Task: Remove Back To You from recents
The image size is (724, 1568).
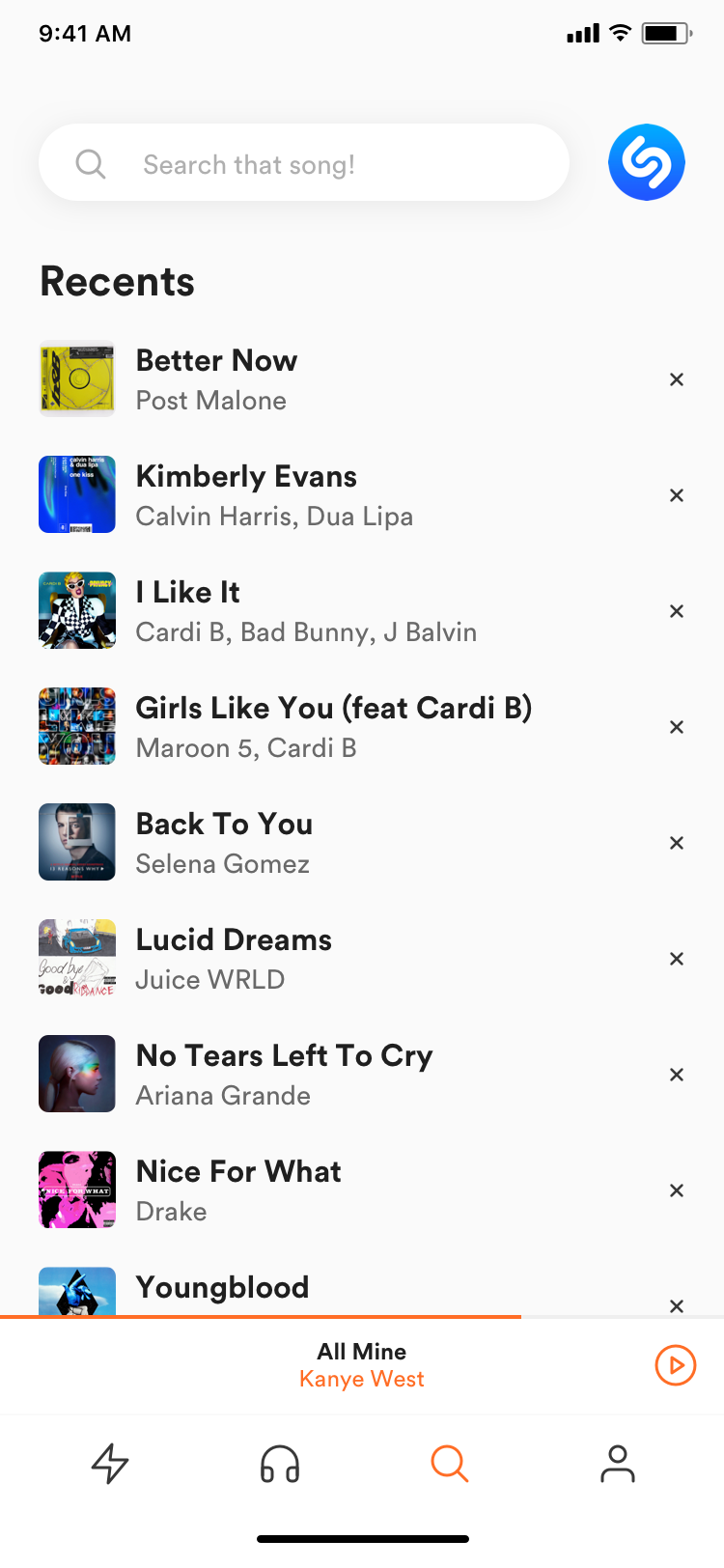Action: 677,843
